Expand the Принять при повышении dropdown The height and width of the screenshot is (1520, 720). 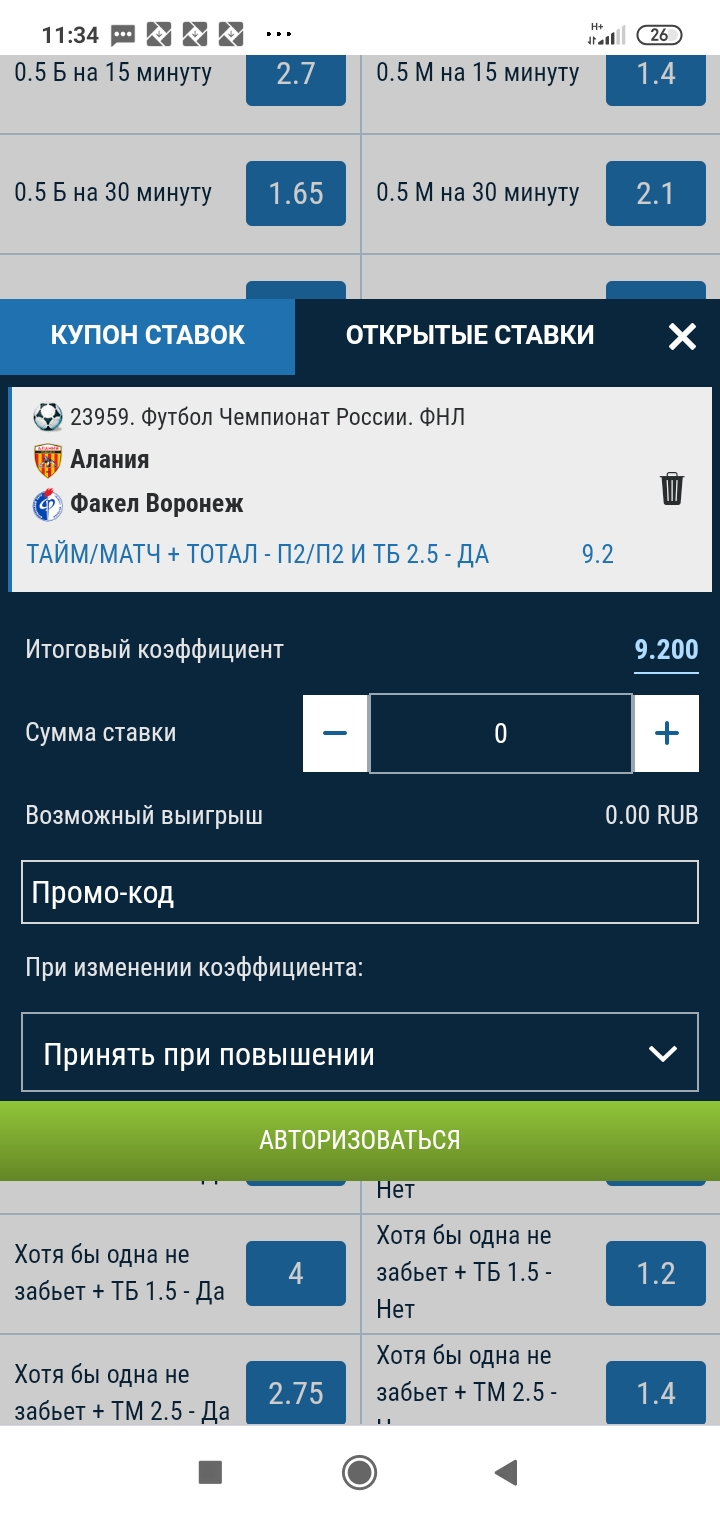360,1053
